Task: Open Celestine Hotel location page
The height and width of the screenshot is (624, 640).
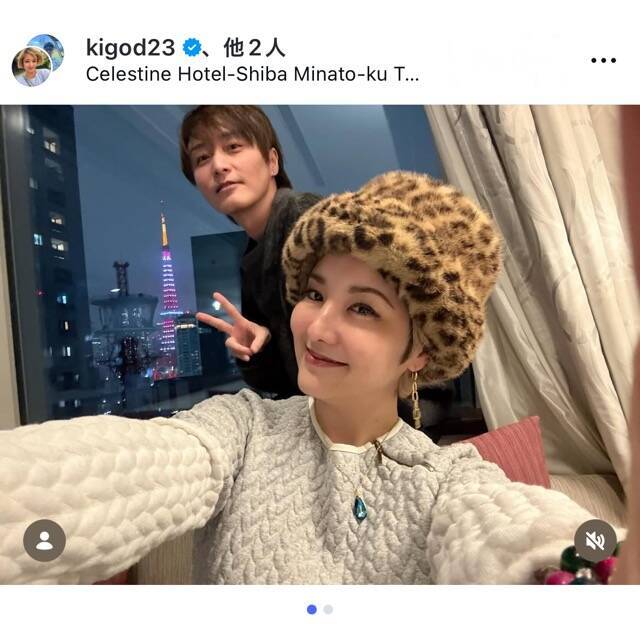Action: point(252,74)
